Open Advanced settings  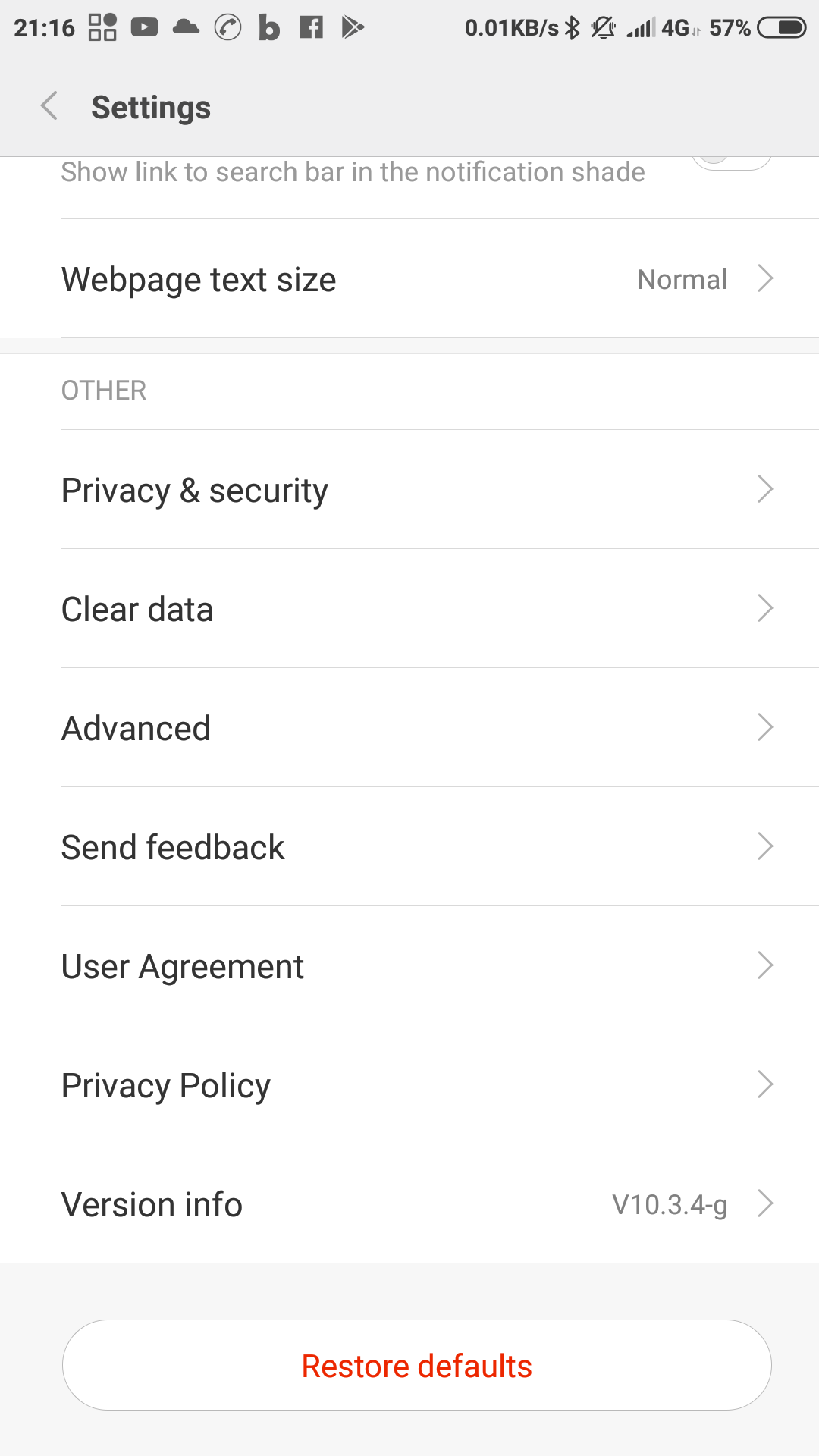click(409, 728)
